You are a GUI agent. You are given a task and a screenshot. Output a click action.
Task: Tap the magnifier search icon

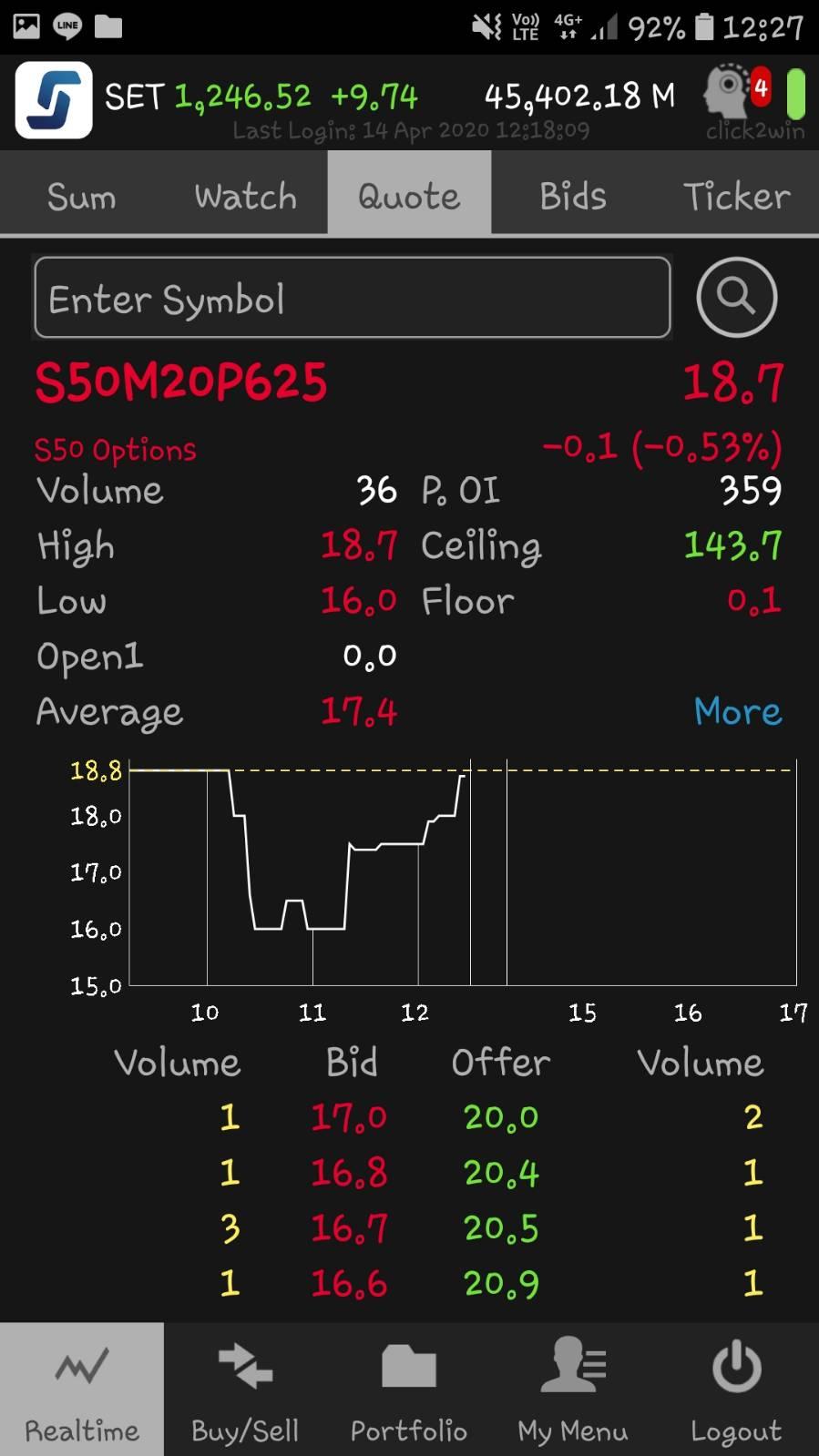[736, 297]
